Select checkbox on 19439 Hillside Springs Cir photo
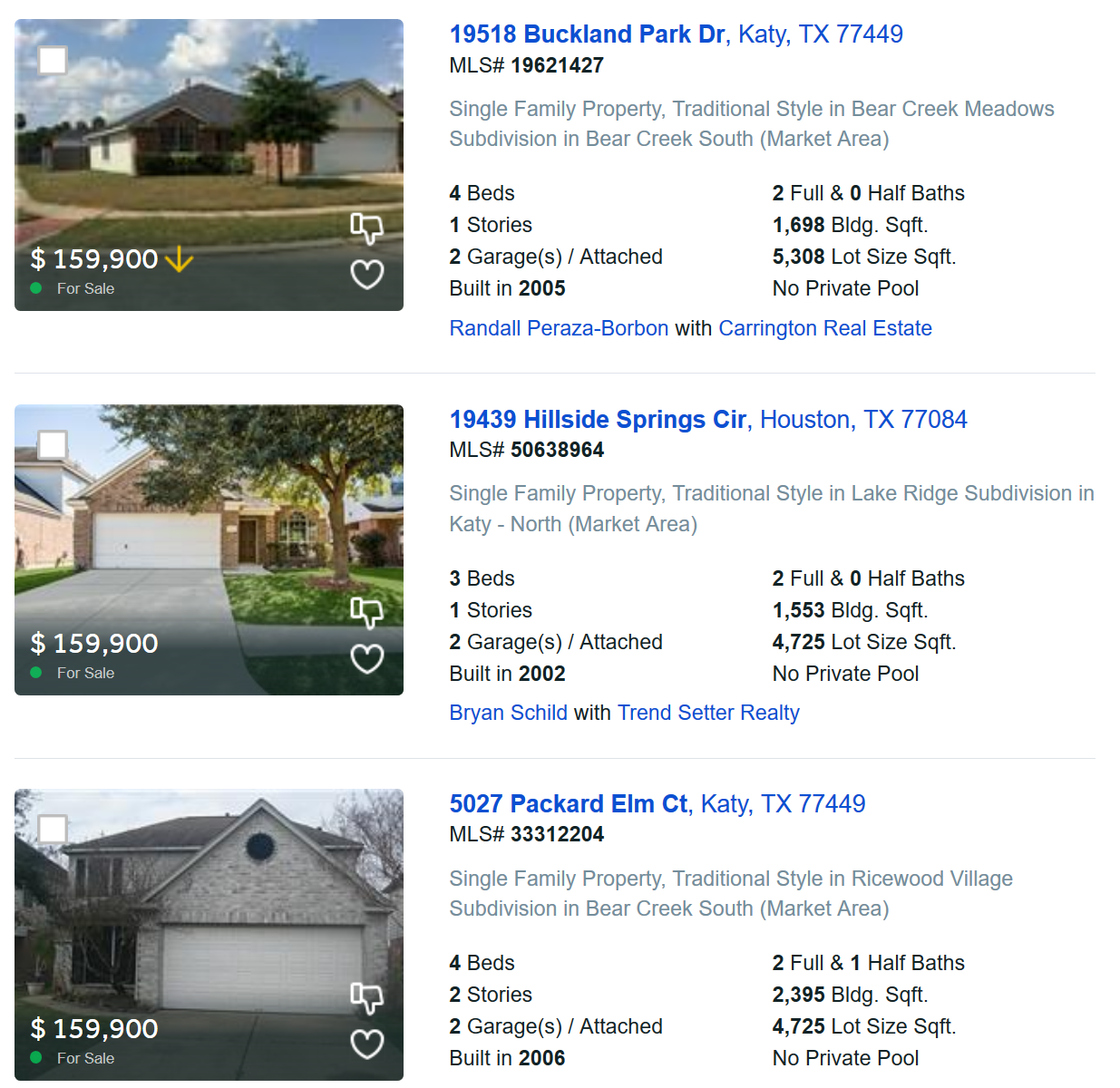 click(x=53, y=445)
